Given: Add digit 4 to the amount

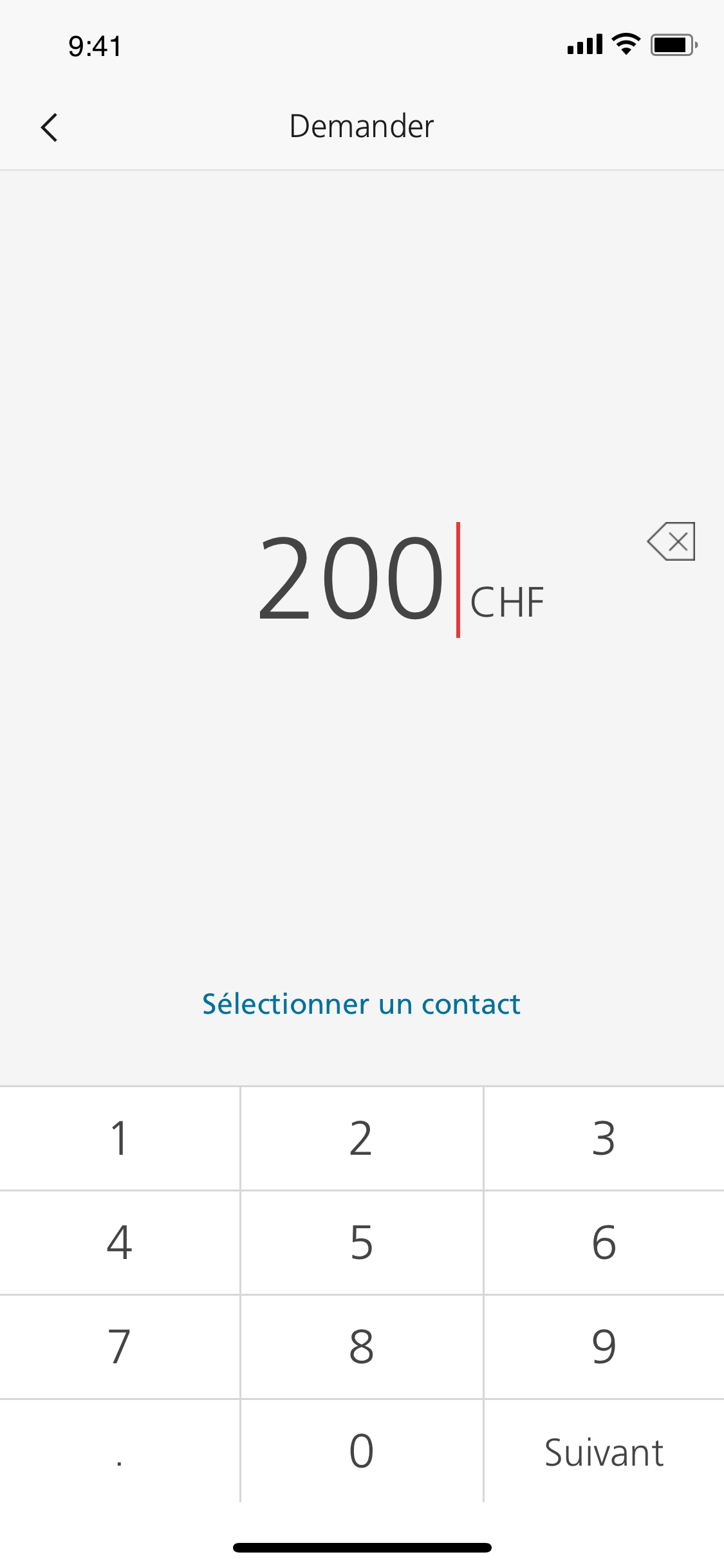Looking at the screenshot, I should (x=120, y=1242).
